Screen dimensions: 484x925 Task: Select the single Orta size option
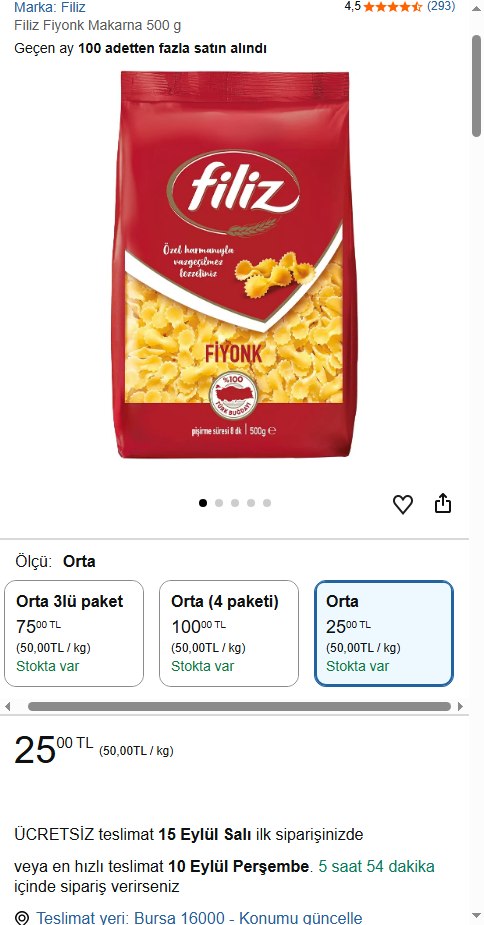tap(384, 634)
